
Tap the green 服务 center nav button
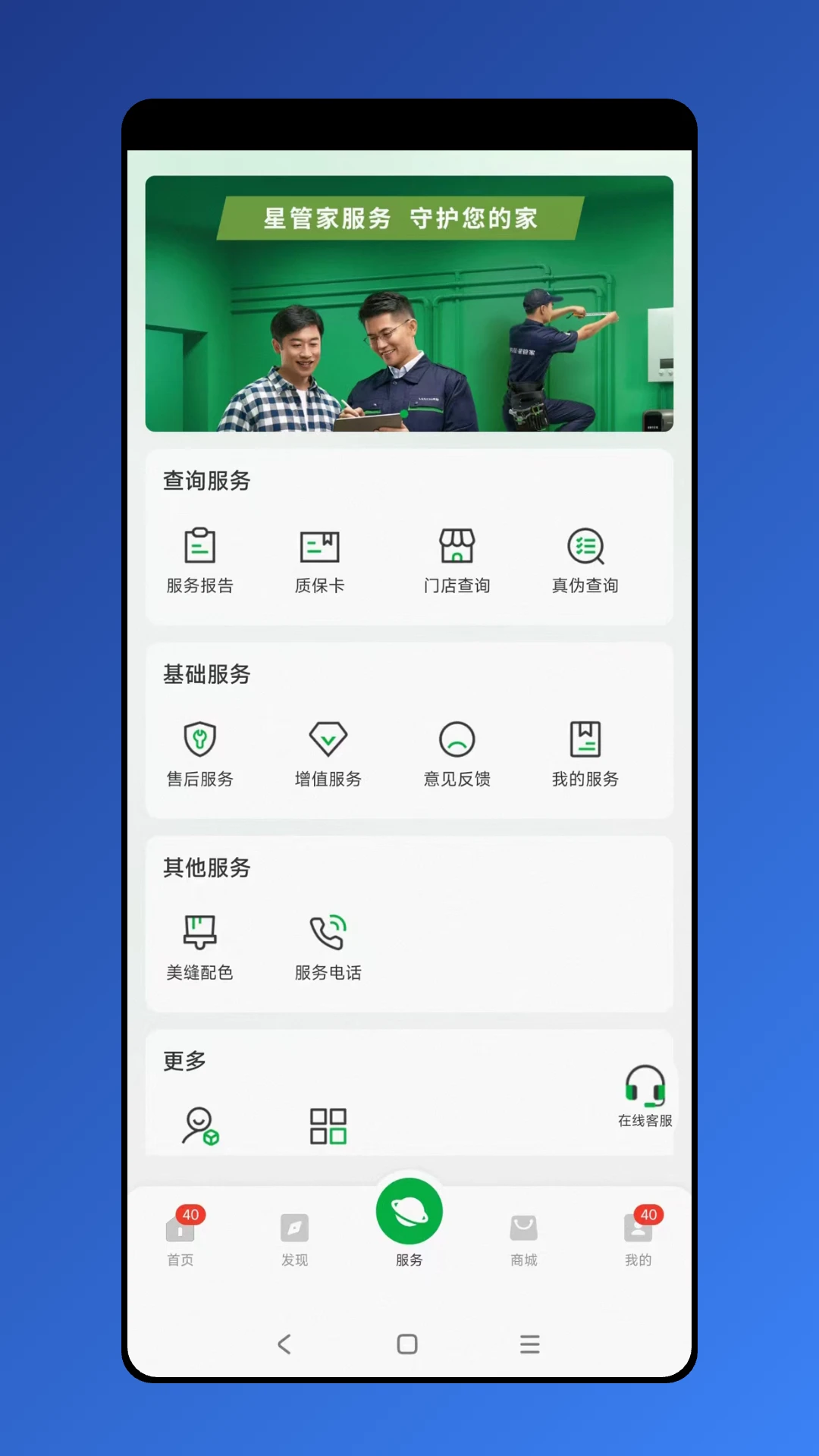(x=409, y=1210)
